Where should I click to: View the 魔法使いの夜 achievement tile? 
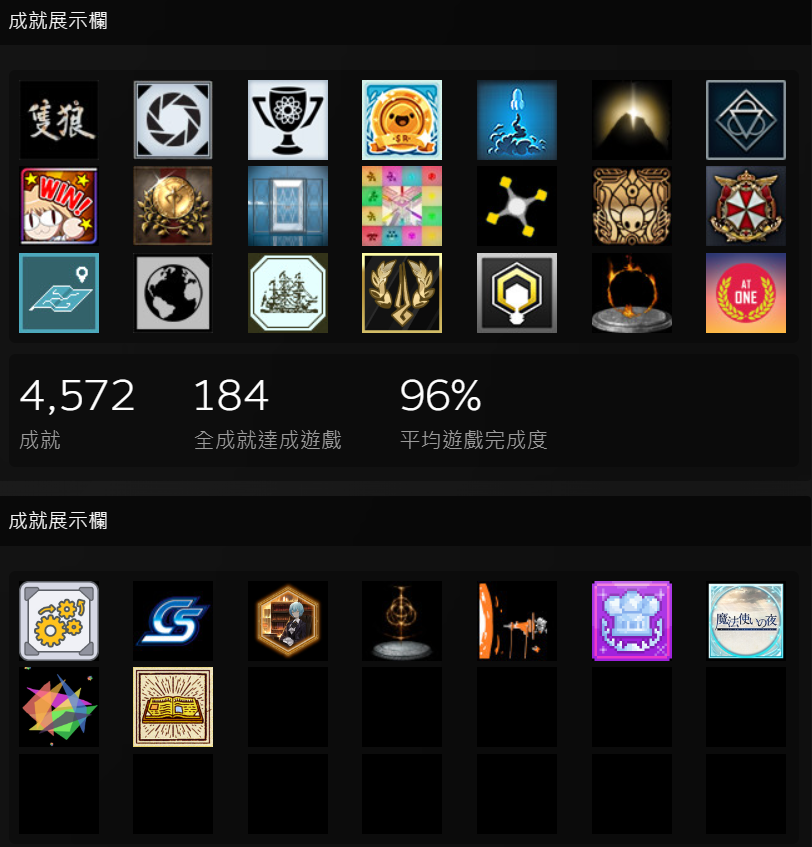tap(746, 621)
